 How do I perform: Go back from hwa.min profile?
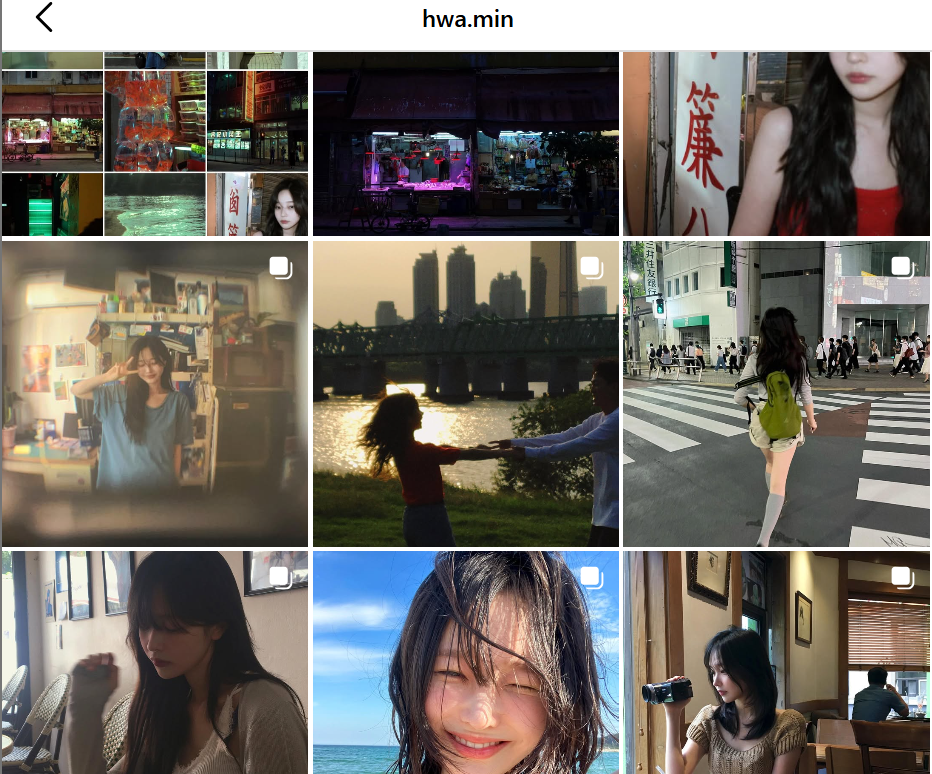(44, 18)
